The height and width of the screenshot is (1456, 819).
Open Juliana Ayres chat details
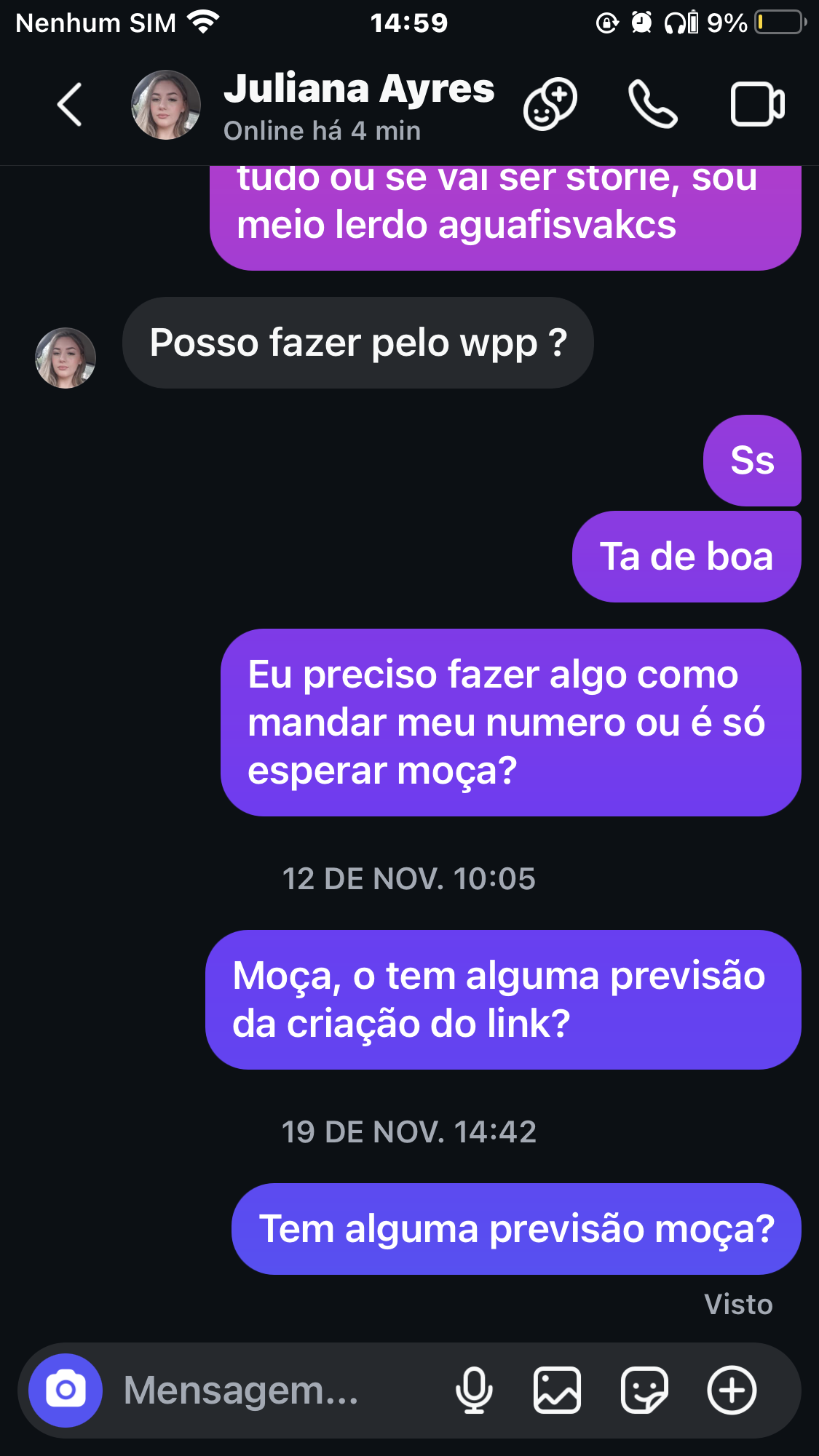tap(358, 105)
